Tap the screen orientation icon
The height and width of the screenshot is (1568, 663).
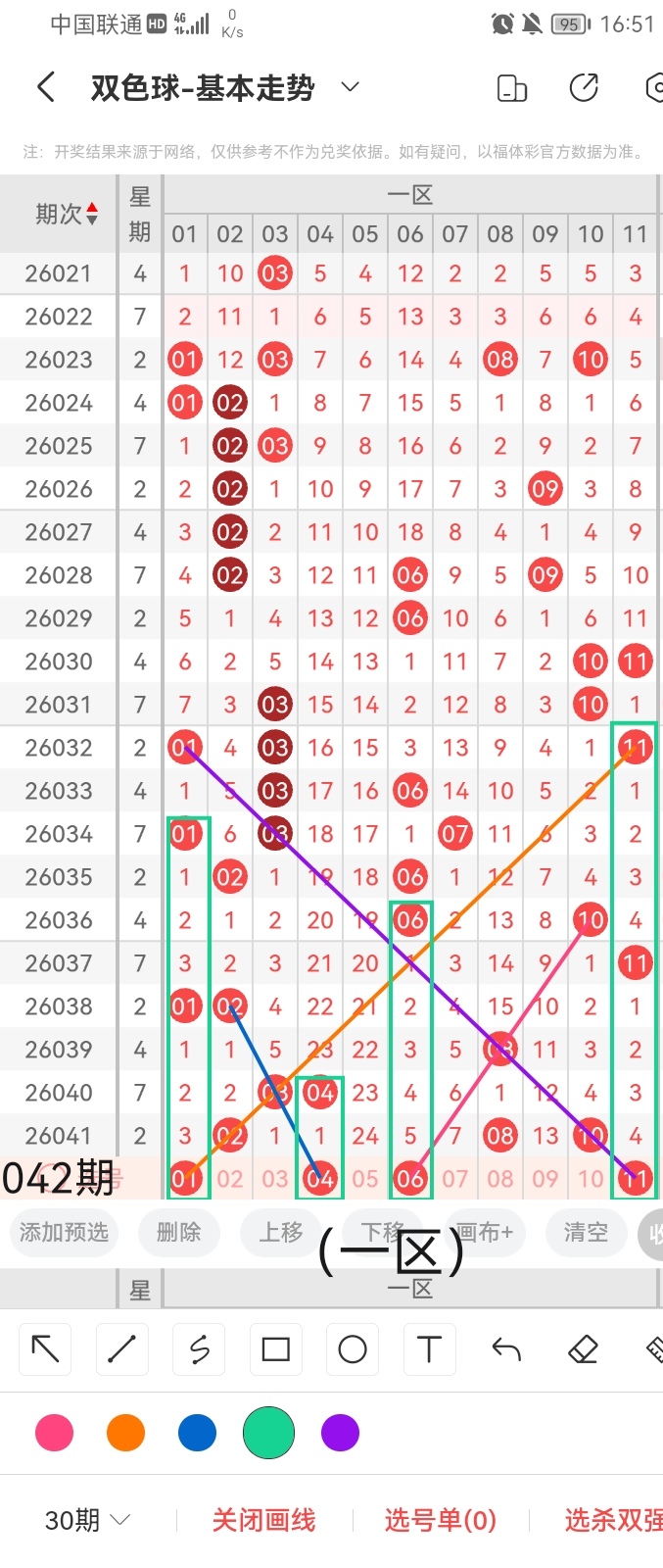512,88
